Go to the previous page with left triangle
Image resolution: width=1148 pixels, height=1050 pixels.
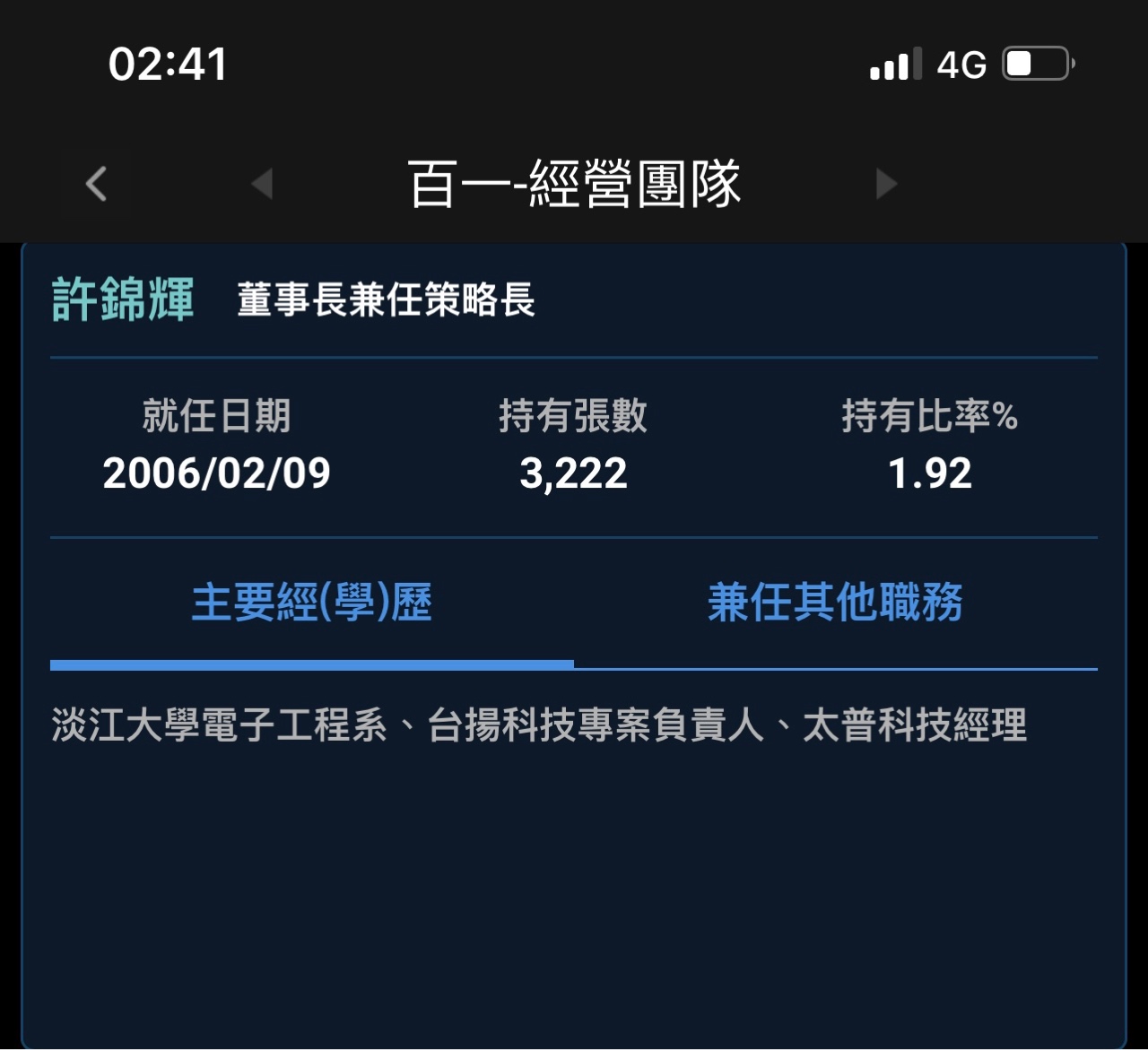(262, 184)
